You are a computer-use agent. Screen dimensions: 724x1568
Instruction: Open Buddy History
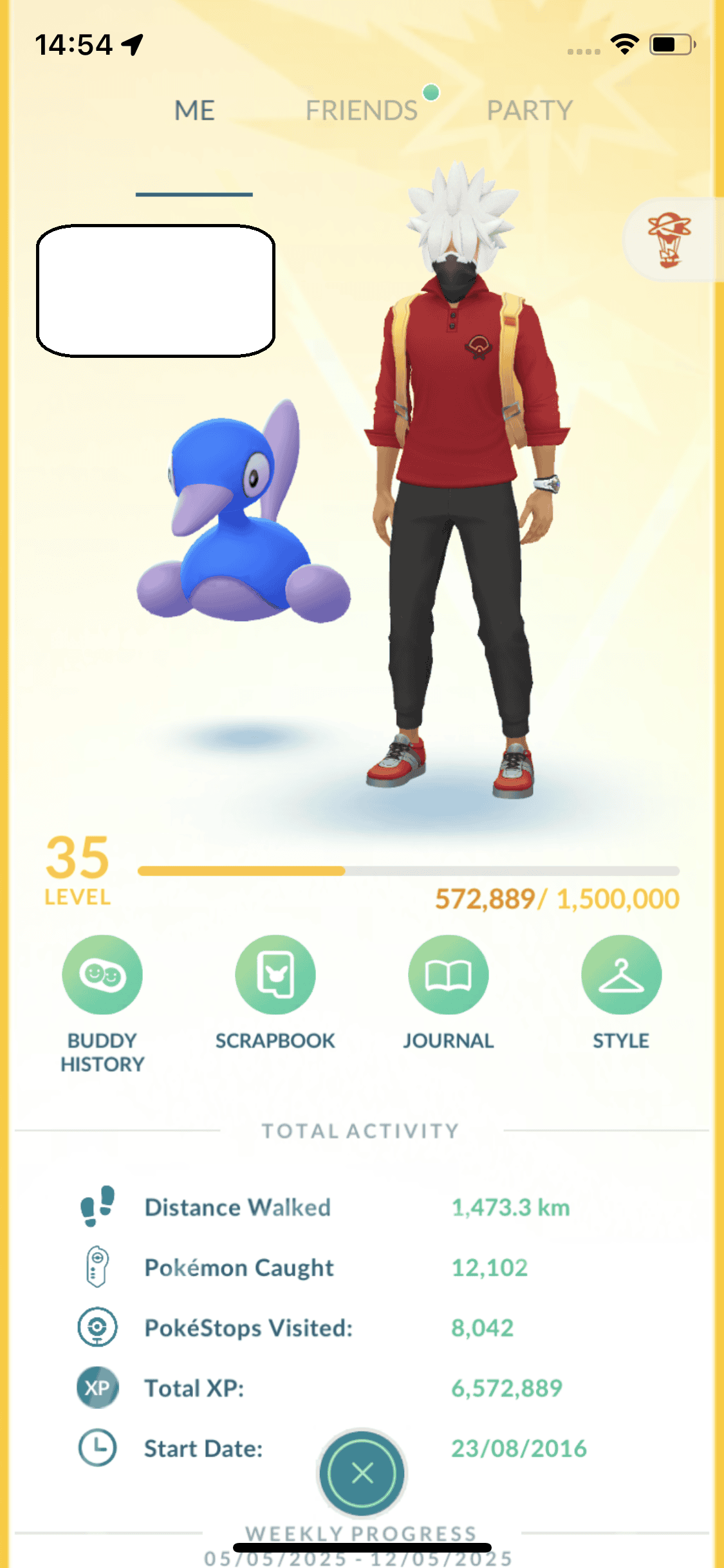(x=102, y=975)
